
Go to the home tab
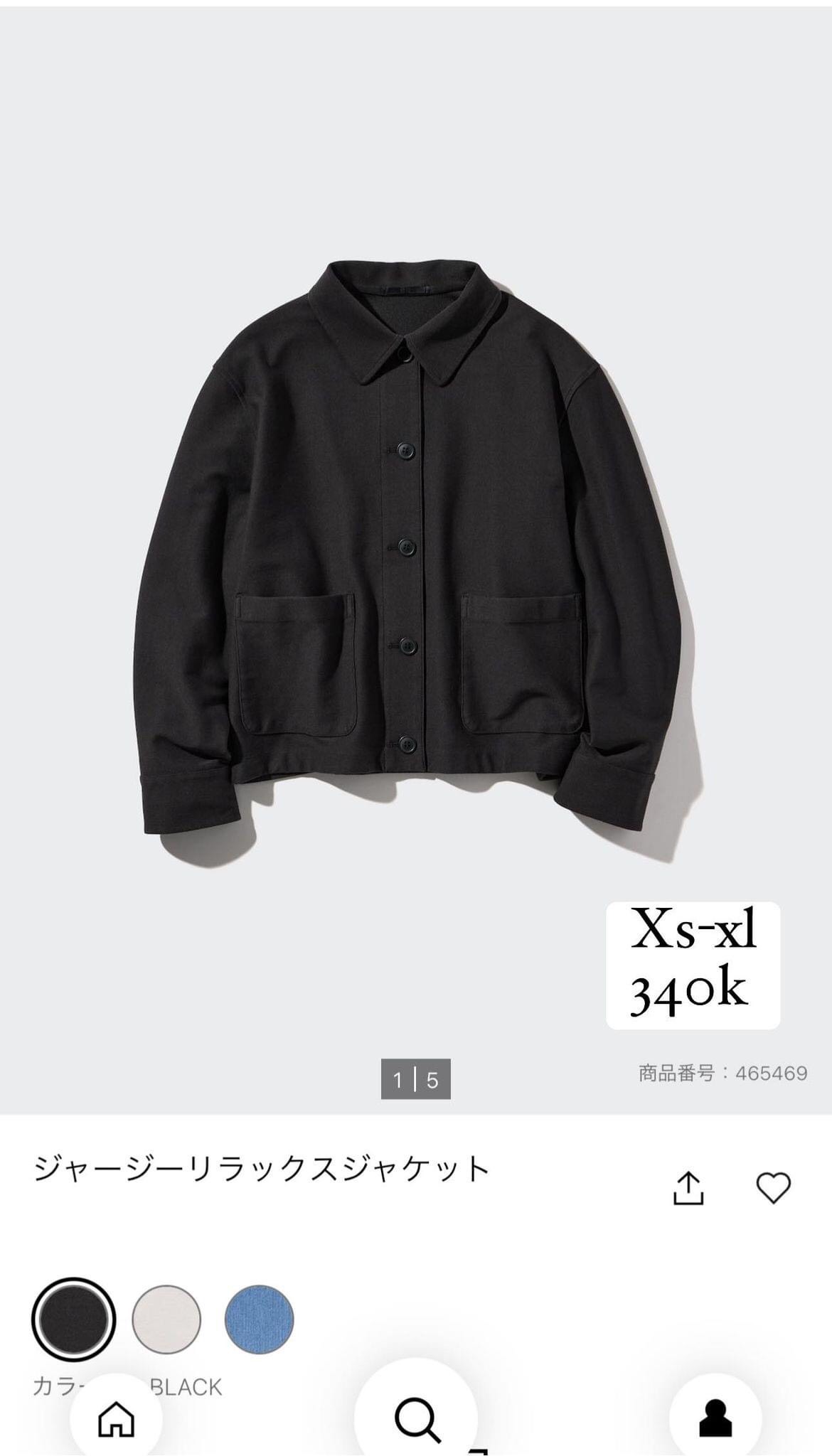tap(116, 1419)
